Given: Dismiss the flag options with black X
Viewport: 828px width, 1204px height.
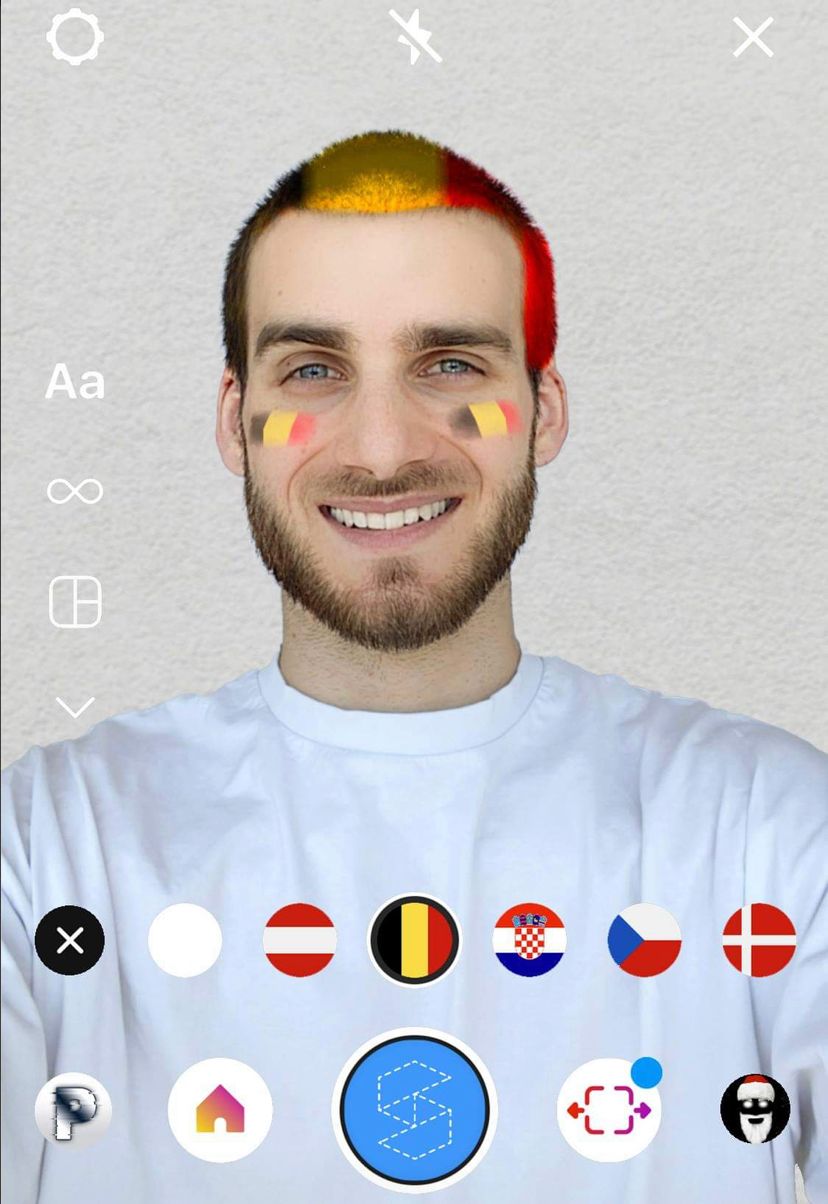Looking at the screenshot, I should [69, 940].
